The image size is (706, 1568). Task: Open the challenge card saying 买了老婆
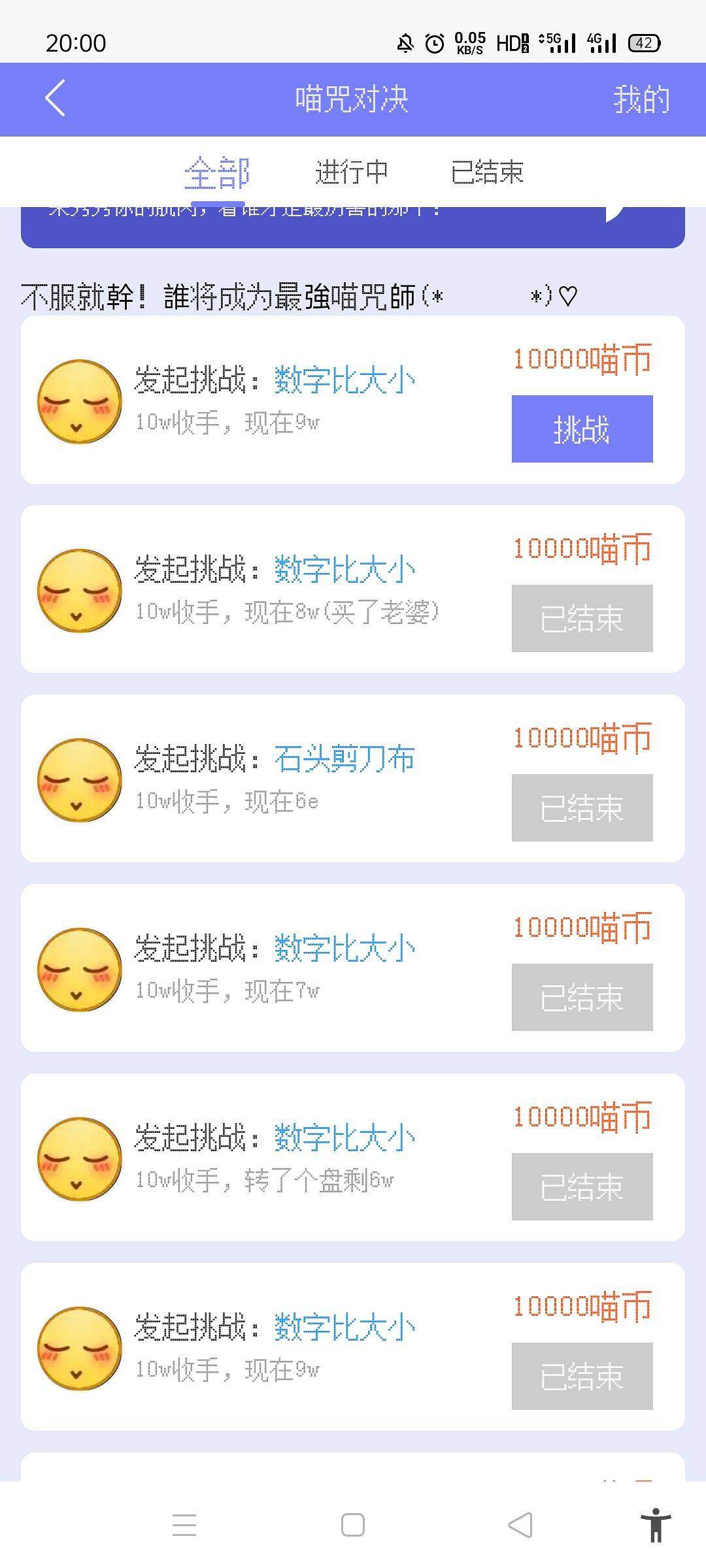click(x=288, y=589)
